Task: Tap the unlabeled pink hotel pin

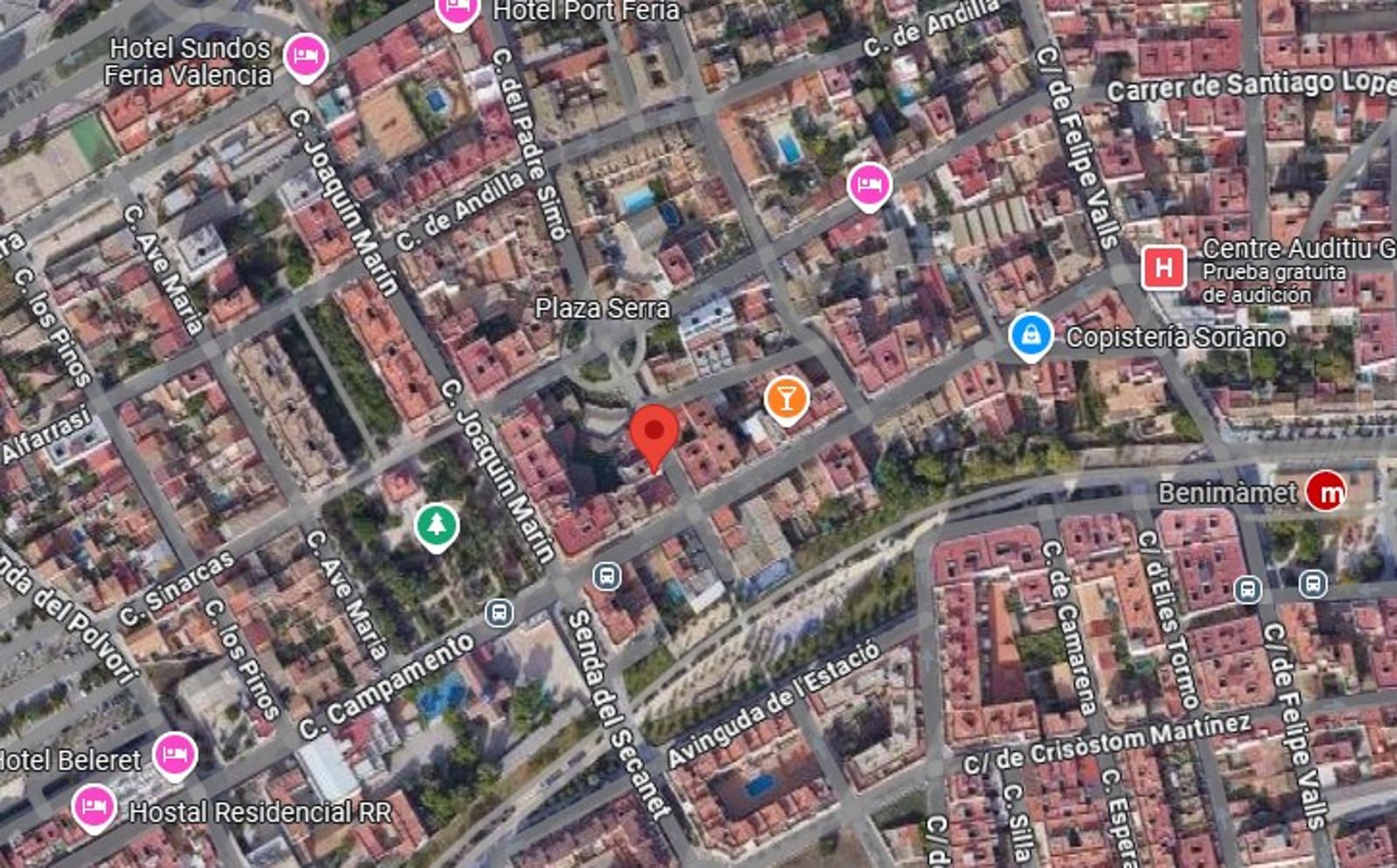Action: pyautogui.click(x=868, y=185)
